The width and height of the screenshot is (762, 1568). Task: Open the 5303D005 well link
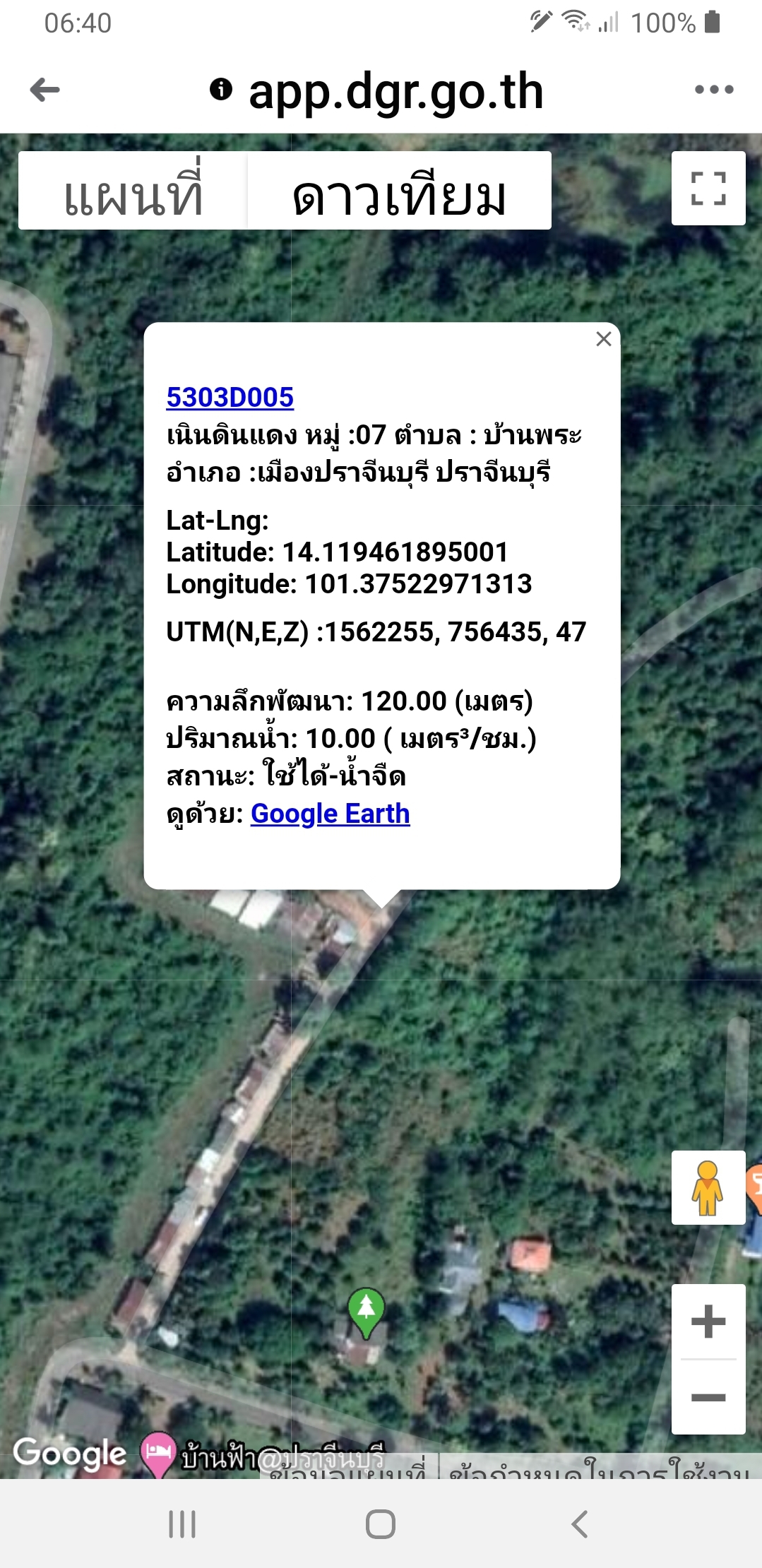tap(230, 398)
